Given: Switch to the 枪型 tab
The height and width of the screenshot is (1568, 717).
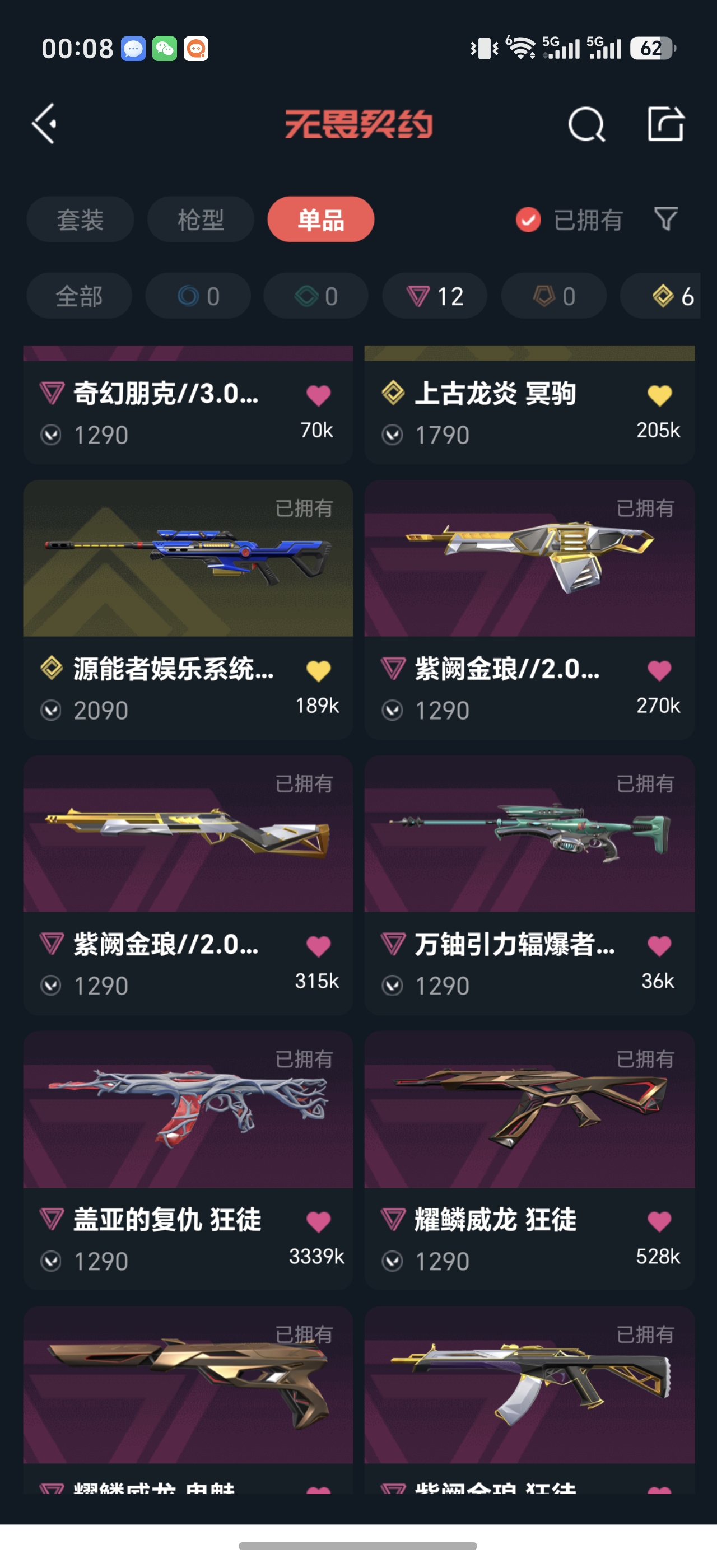Looking at the screenshot, I should (x=200, y=219).
